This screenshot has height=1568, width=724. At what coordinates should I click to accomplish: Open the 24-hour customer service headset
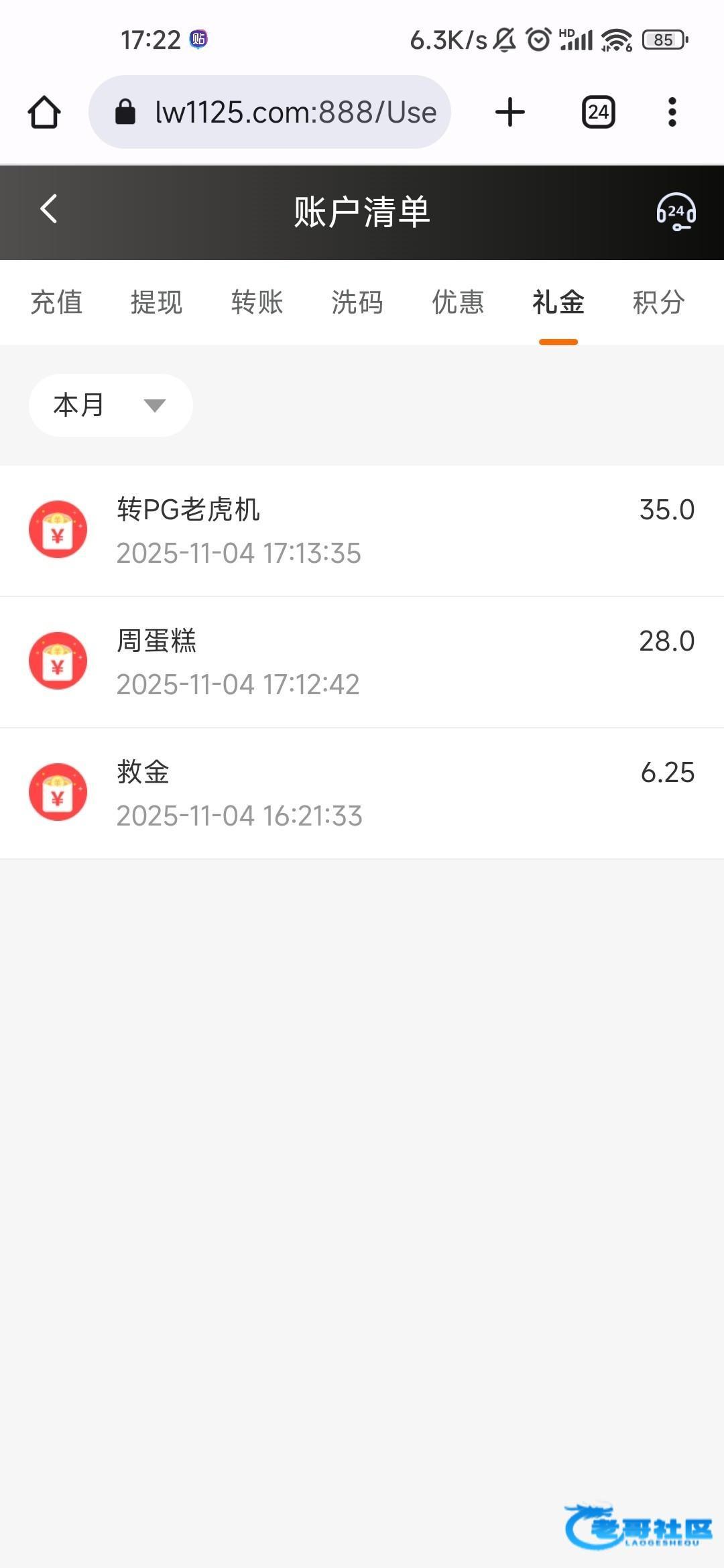tap(676, 212)
